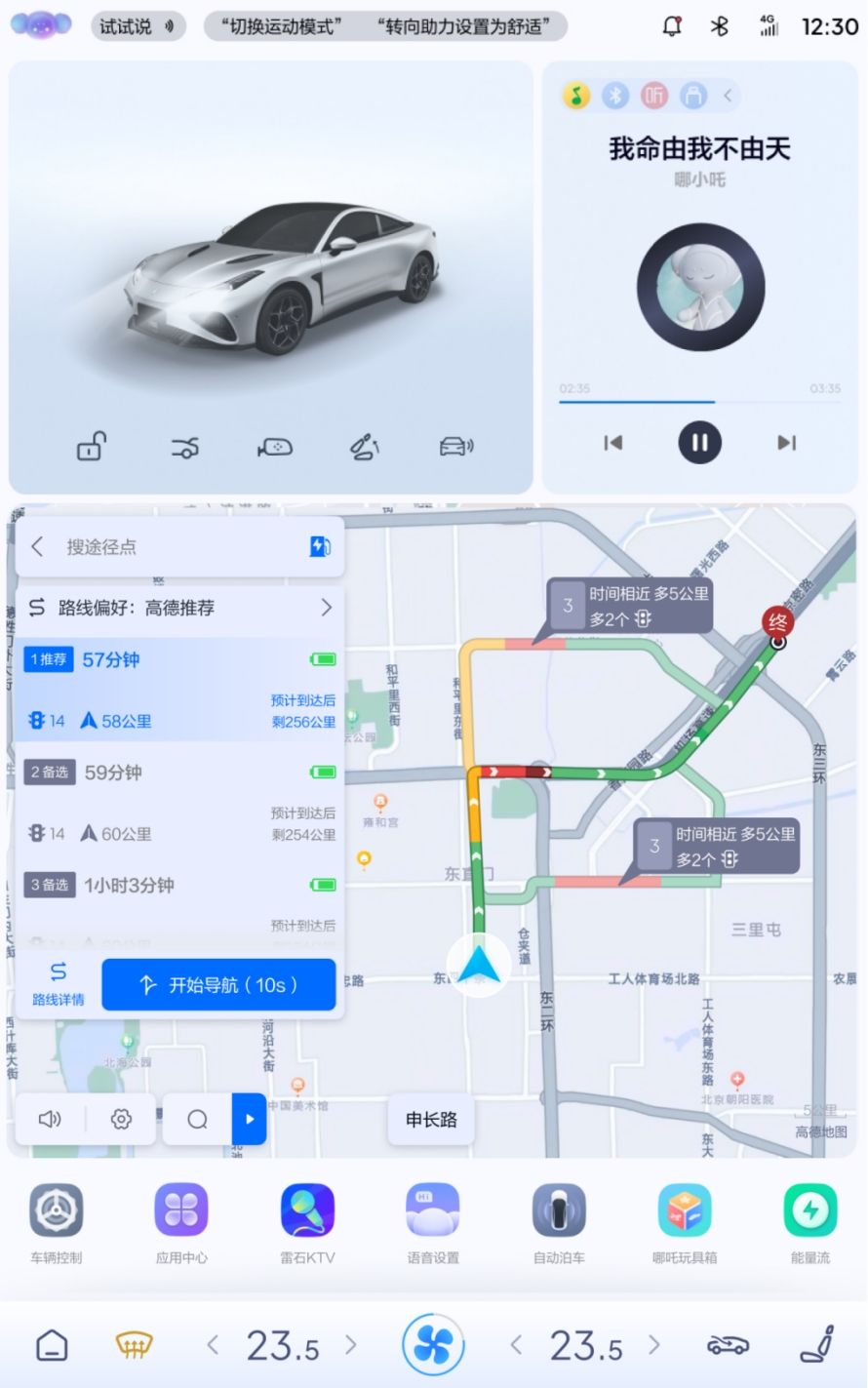Select the 2备选 59分钟 route
This screenshot has height=1388, width=868.
coord(180,800)
